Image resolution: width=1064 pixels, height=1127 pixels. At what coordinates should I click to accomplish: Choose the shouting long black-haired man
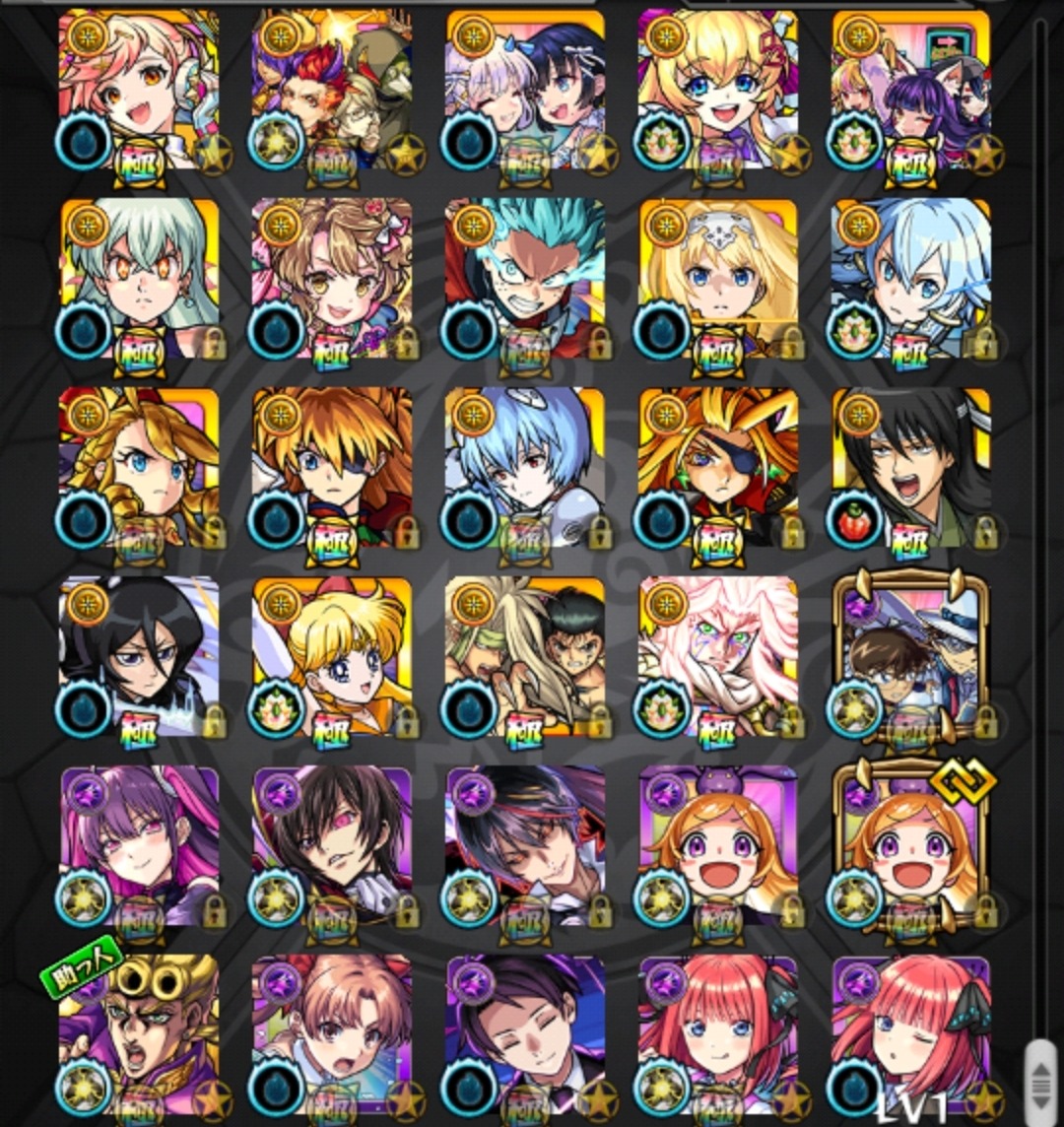[x=910, y=467]
